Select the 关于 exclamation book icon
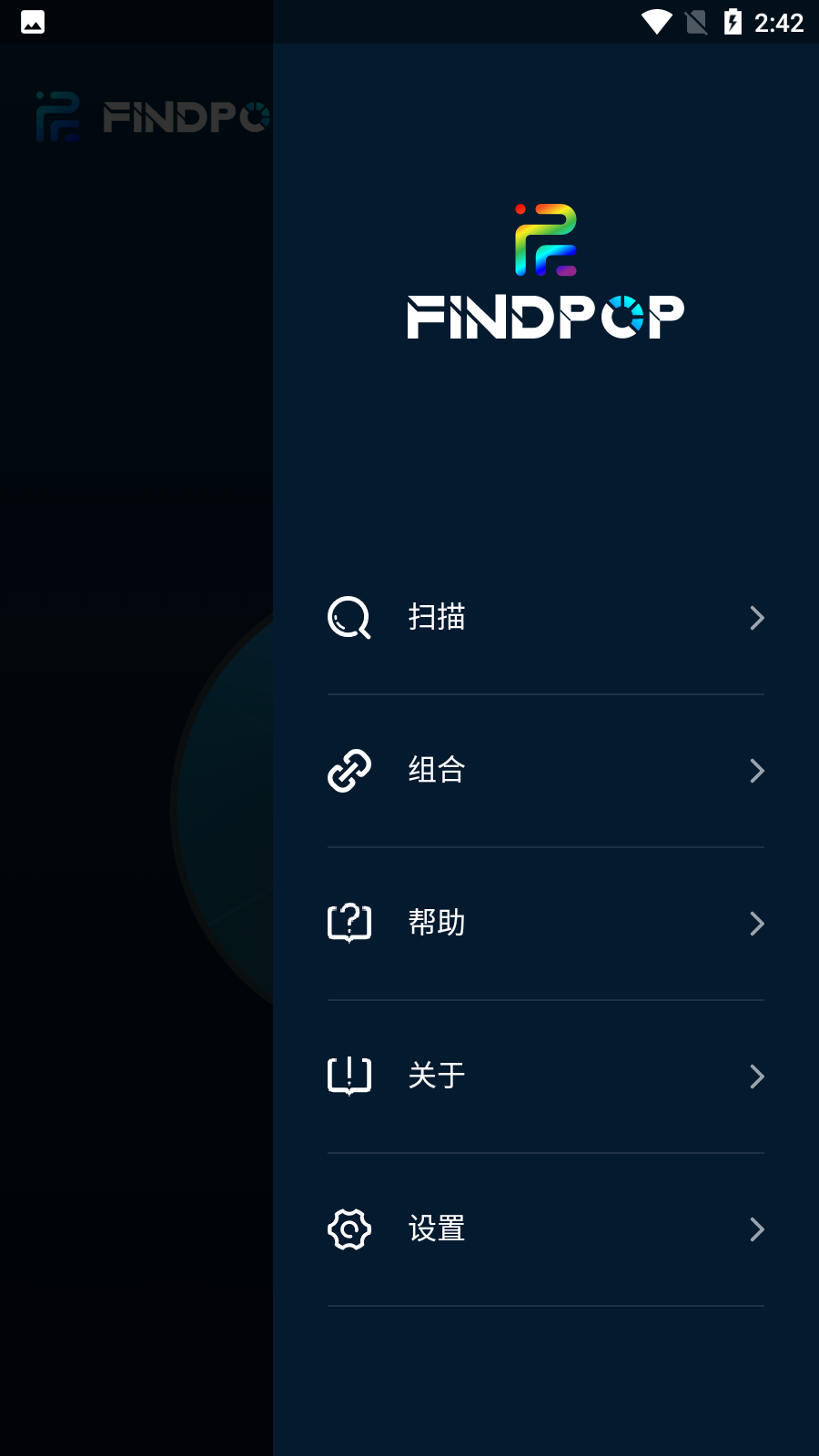Image resolution: width=819 pixels, height=1456 pixels. point(349,1076)
